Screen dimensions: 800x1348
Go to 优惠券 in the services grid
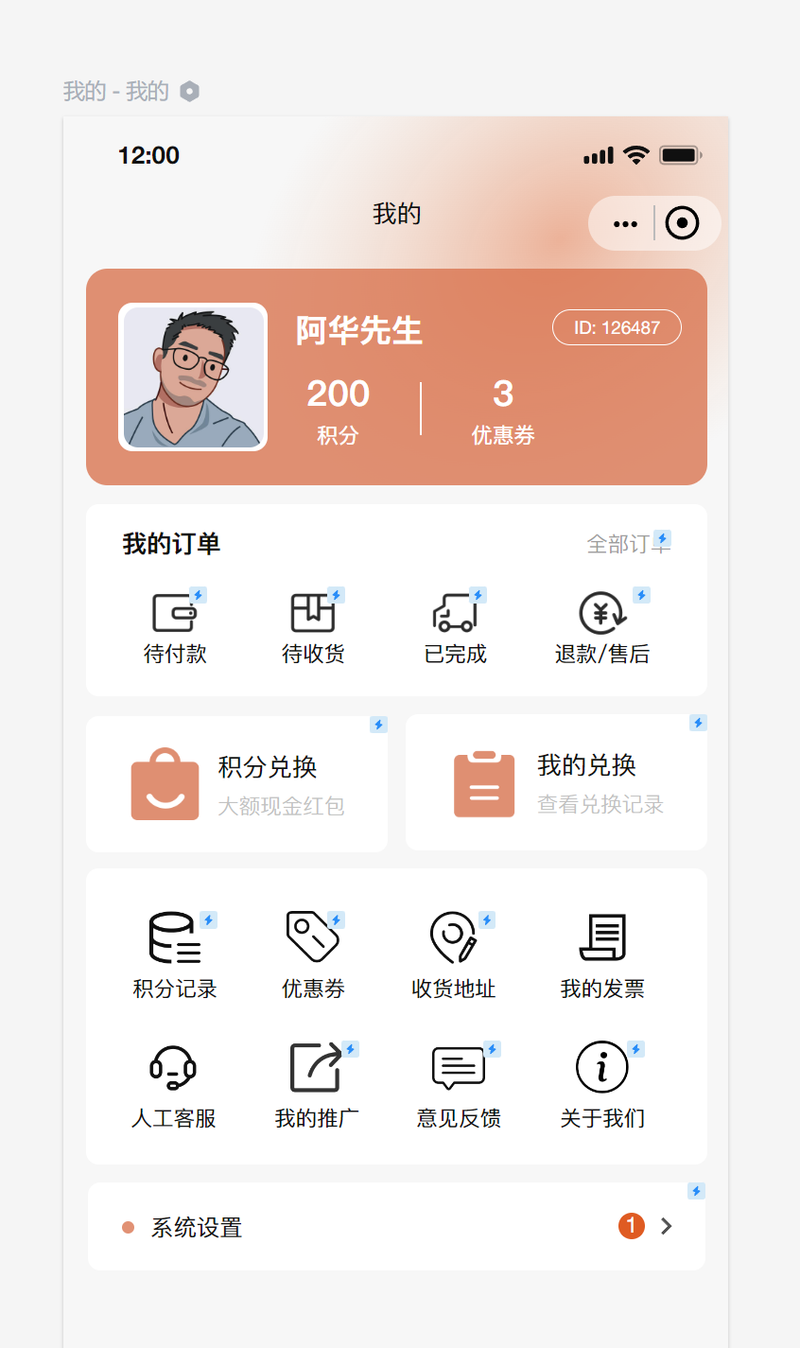pyautogui.click(x=313, y=955)
